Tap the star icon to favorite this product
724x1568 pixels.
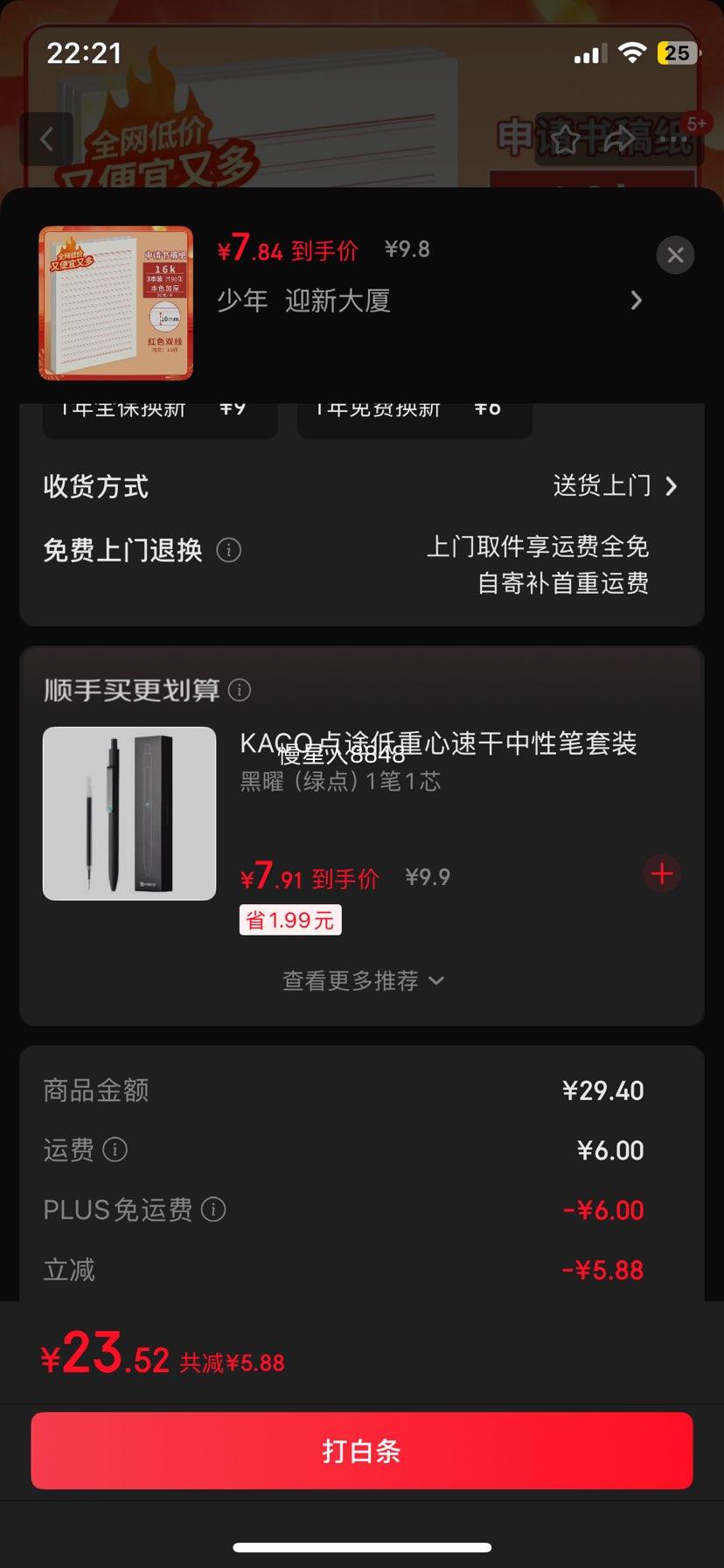tap(566, 139)
